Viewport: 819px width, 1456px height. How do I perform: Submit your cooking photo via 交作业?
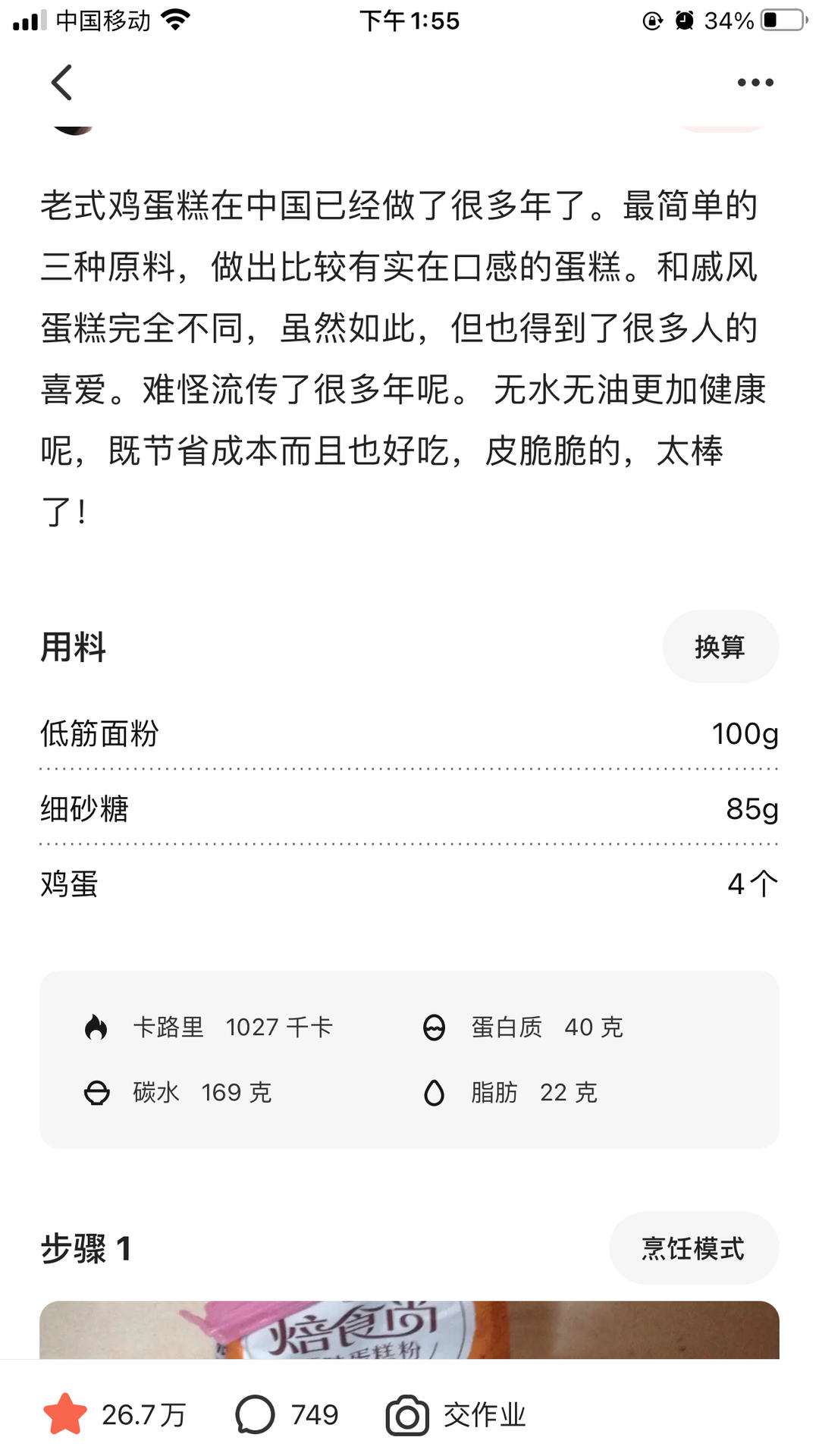click(457, 1414)
